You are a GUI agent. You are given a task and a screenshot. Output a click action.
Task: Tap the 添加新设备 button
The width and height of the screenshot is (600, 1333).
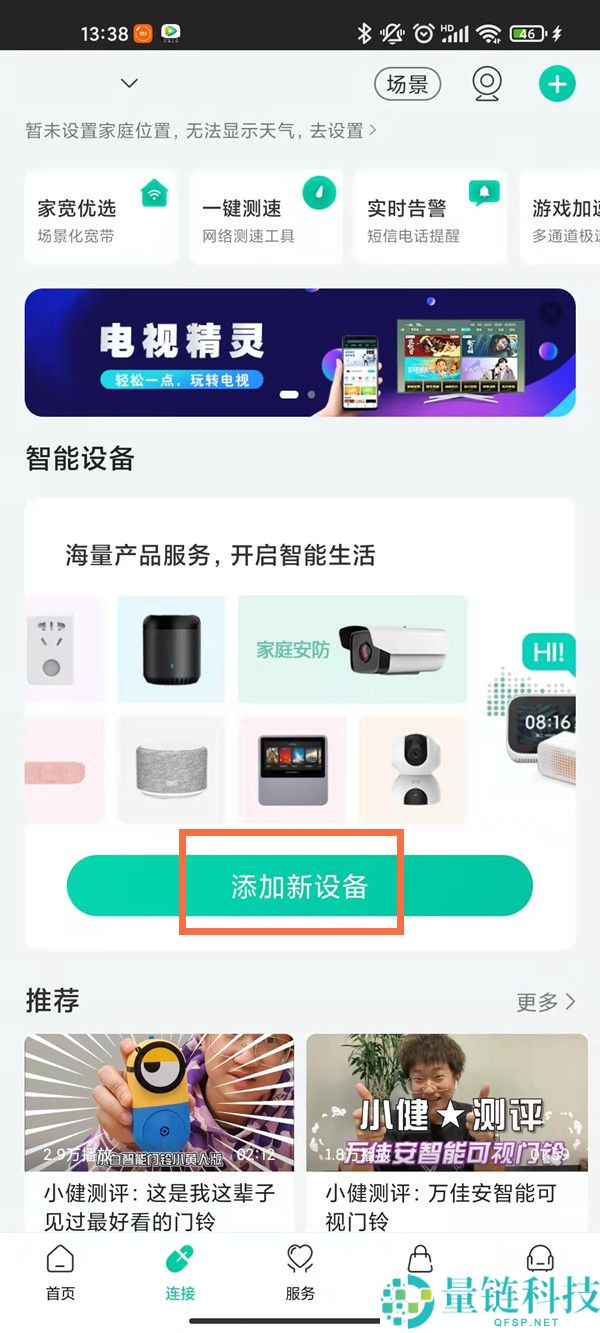click(299, 886)
